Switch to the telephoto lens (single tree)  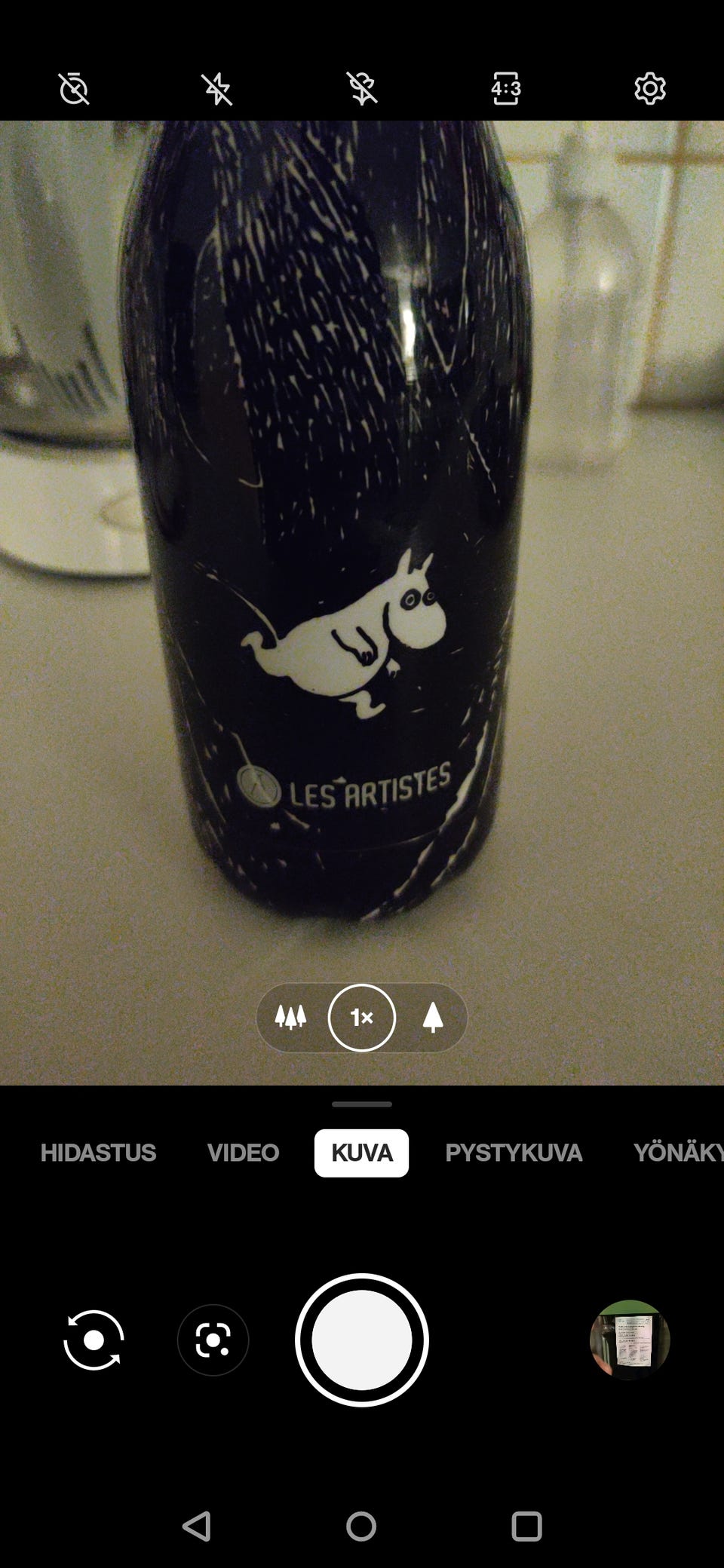click(x=433, y=1018)
